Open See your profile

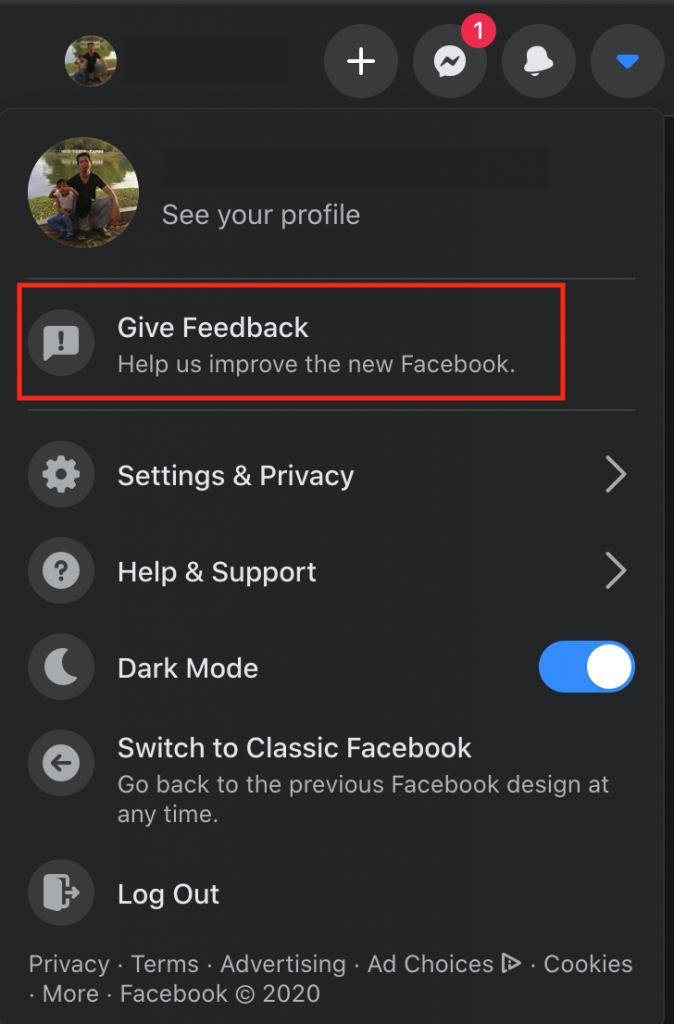tap(260, 214)
